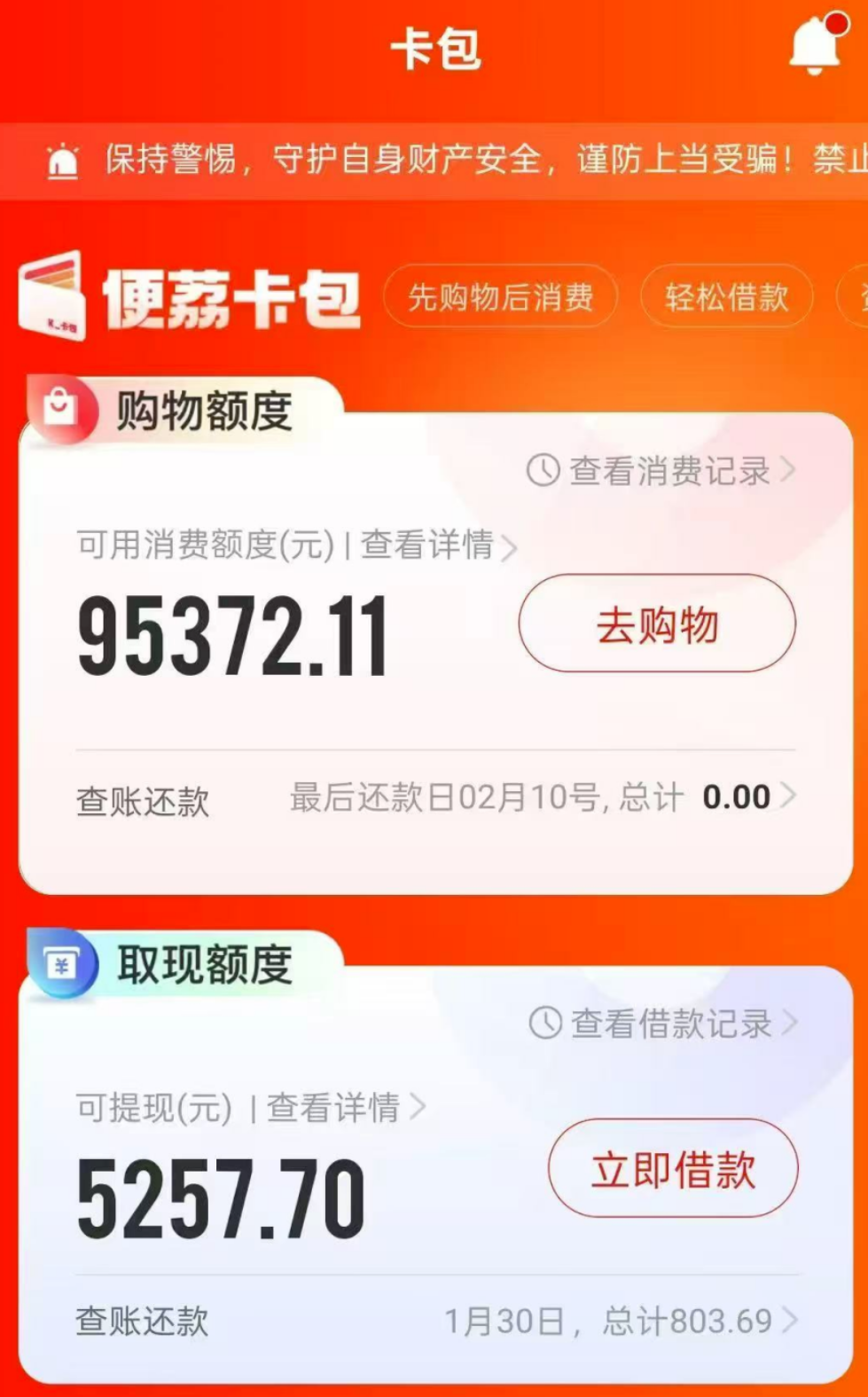
Task: Tap the 先购物后消费 chip
Action: point(500,297)
